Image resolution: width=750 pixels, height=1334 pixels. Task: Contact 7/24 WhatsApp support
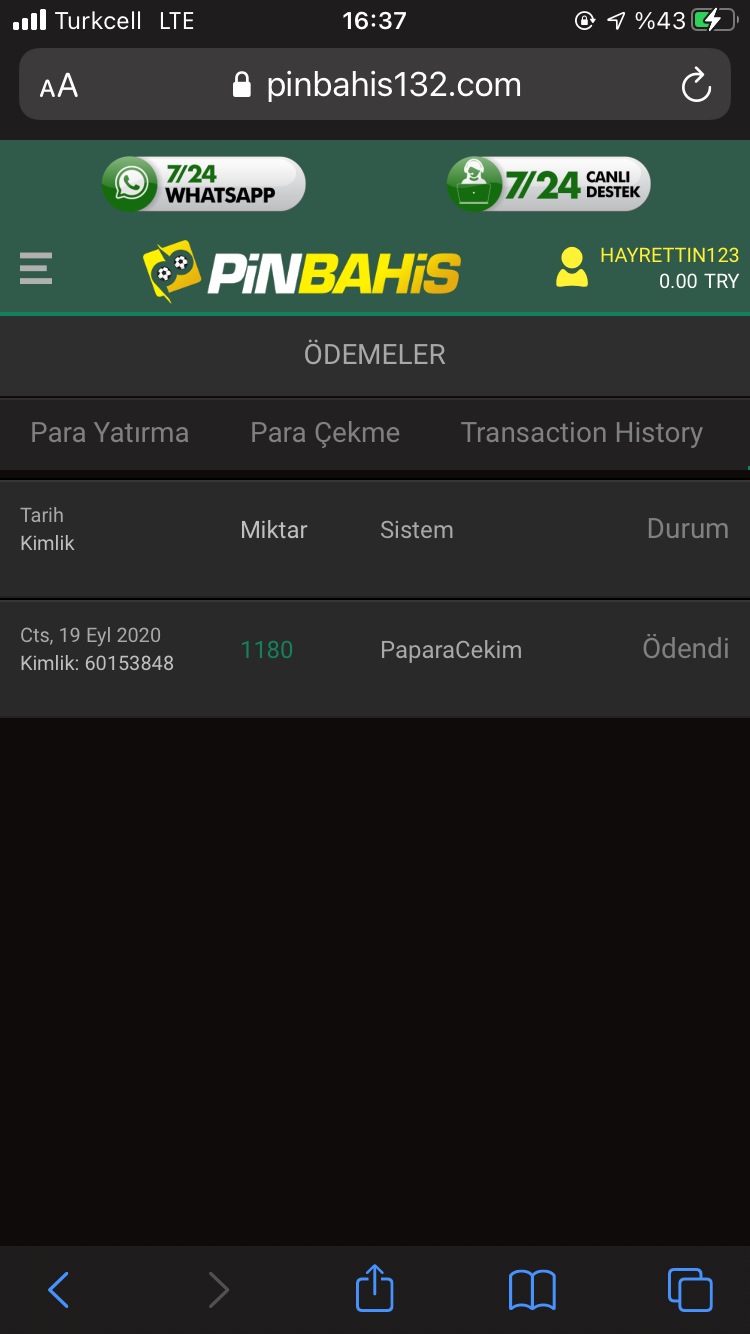(x=203, y=184)
